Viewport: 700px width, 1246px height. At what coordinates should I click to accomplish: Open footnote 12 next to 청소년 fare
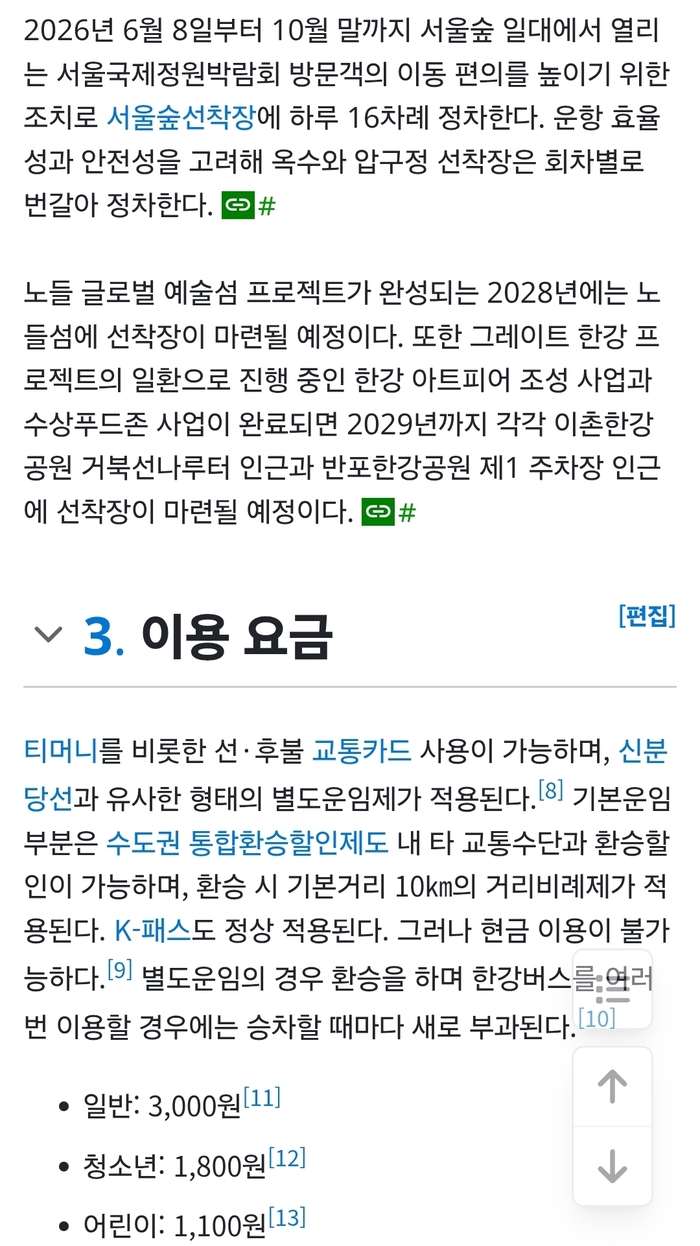click(287, 1158)
